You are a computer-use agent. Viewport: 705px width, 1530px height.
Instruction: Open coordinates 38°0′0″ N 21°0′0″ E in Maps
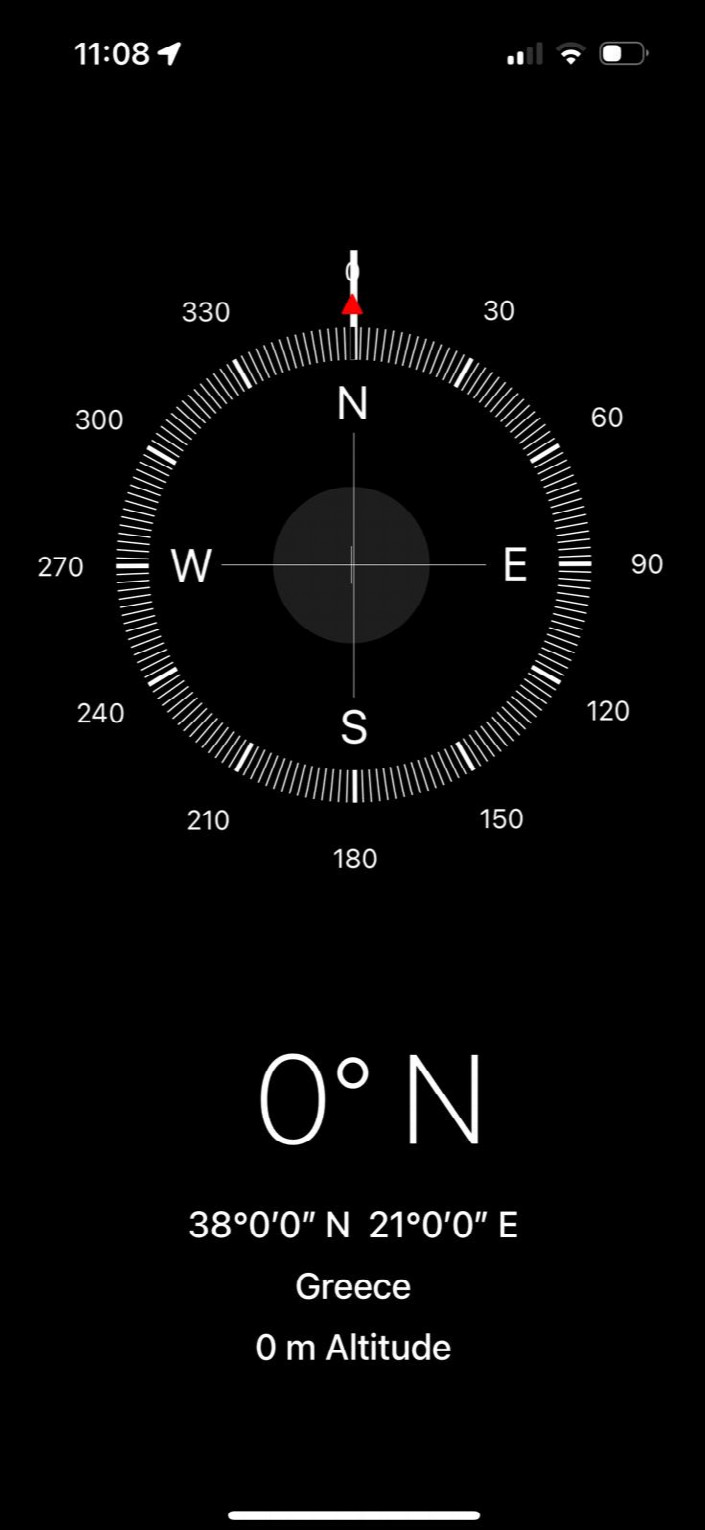(353, 1225)
